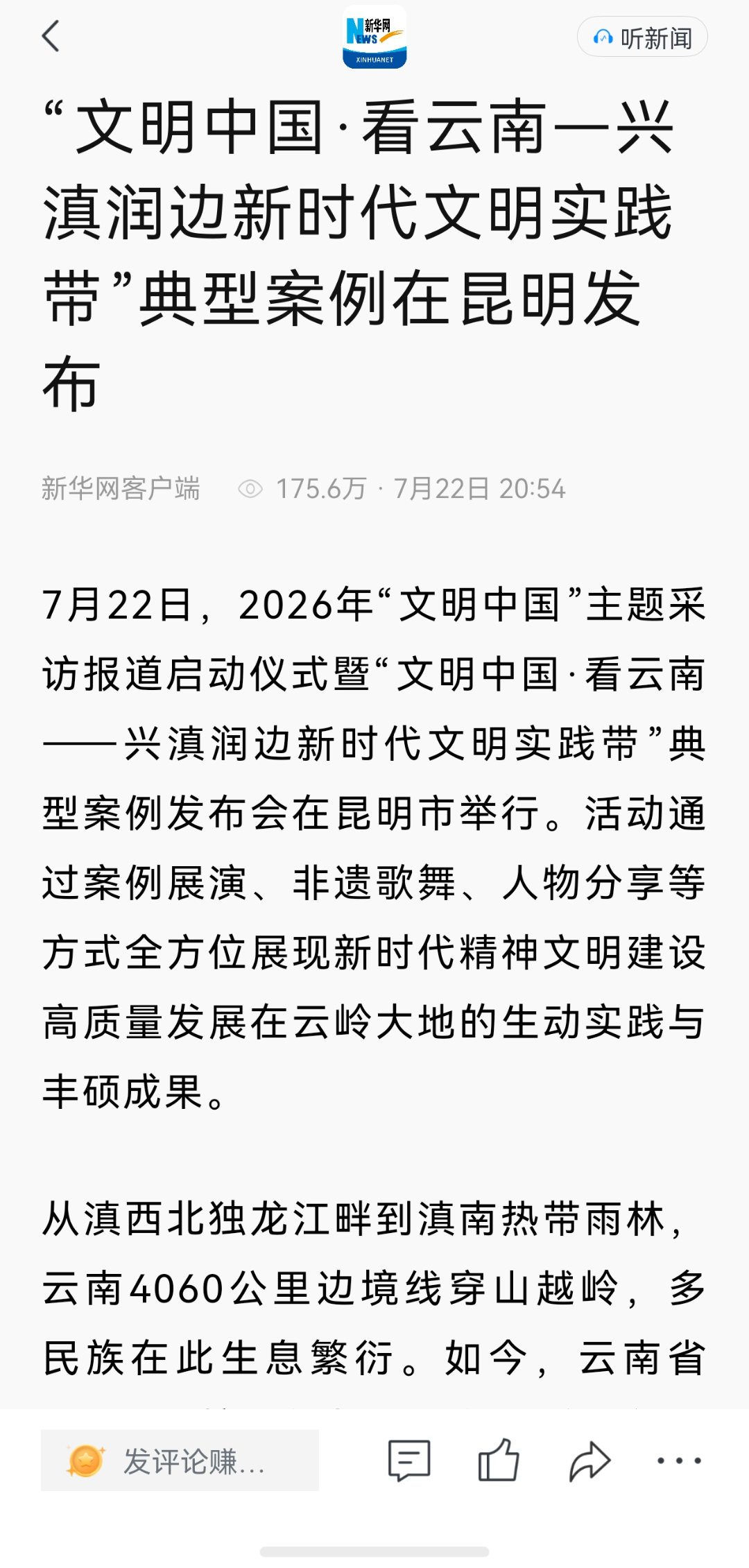
Task: Open the 发评论赚 comment input box
Action: pyautogui.click(x=180, y=1460)
